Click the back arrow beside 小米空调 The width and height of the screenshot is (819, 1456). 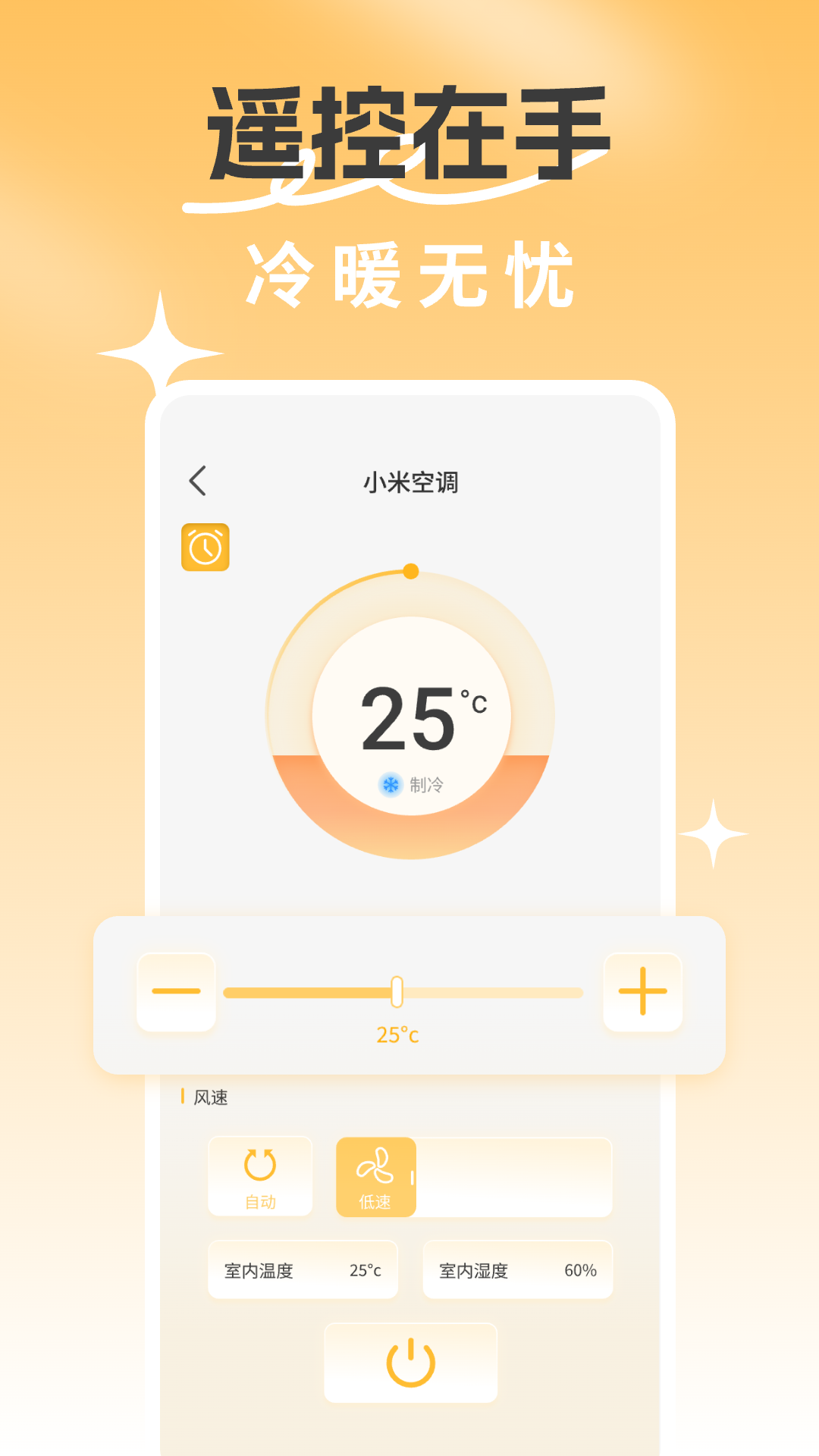pyautogui.click(x=199, y=481)
